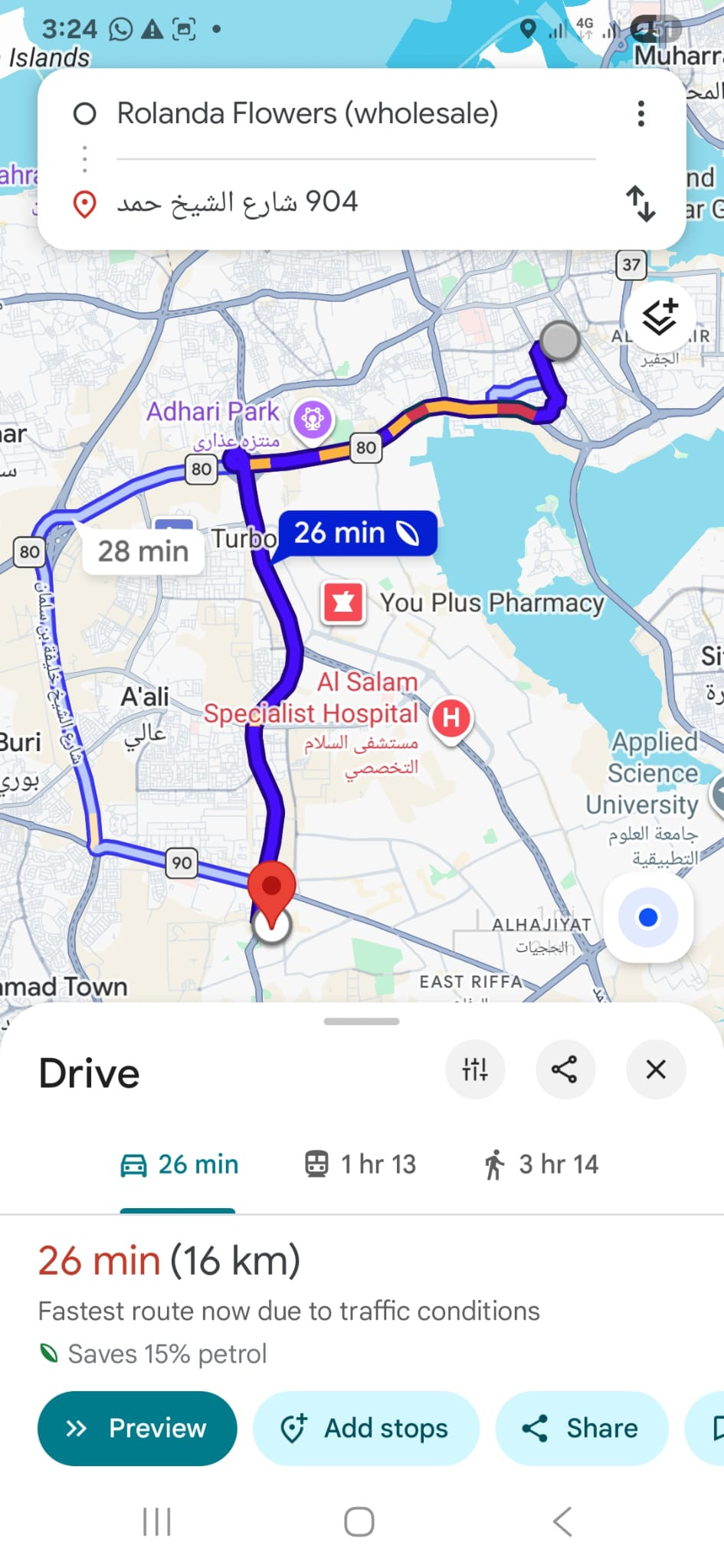Open recent apps from navigation bar
724x1568 pixels.
(157, 1521)
